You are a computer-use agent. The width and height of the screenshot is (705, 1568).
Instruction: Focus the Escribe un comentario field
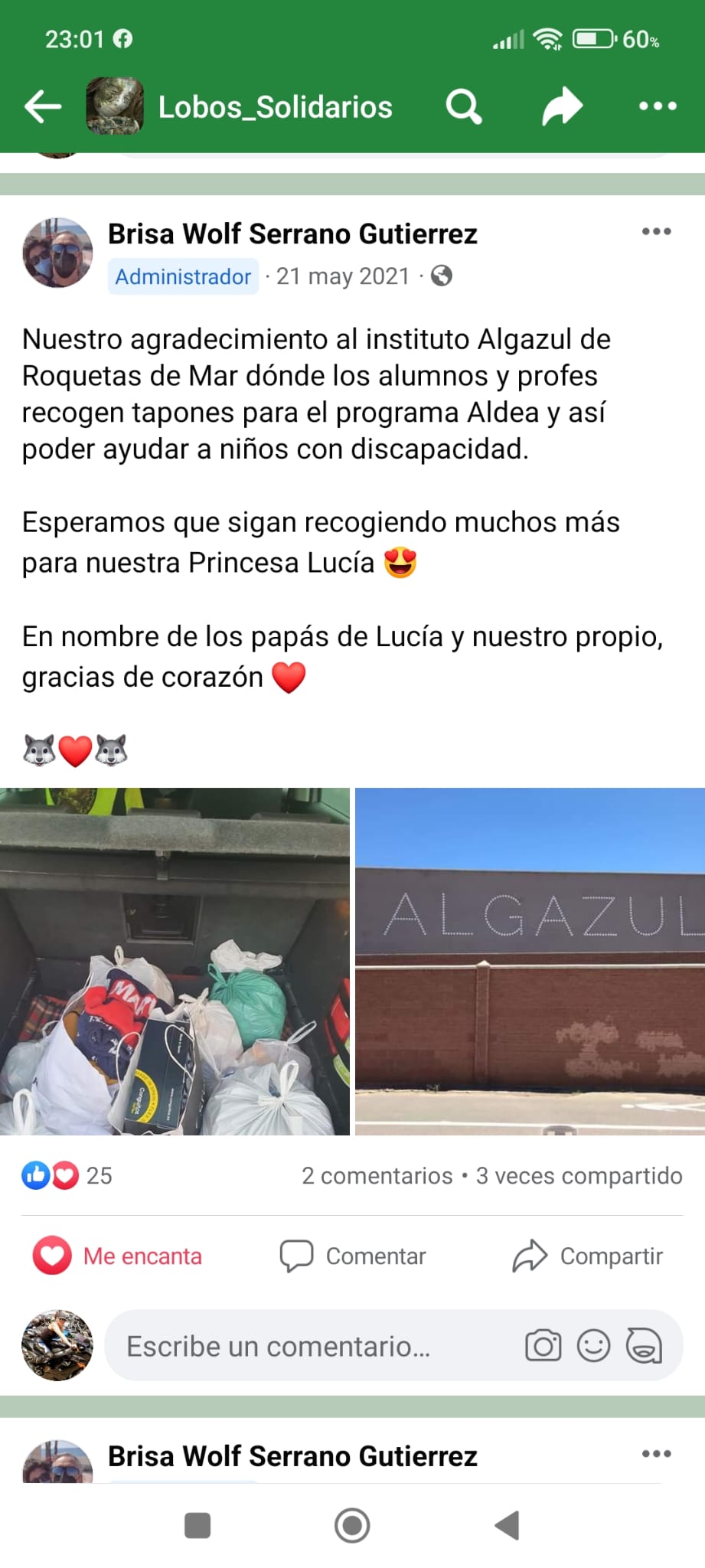306,1346
